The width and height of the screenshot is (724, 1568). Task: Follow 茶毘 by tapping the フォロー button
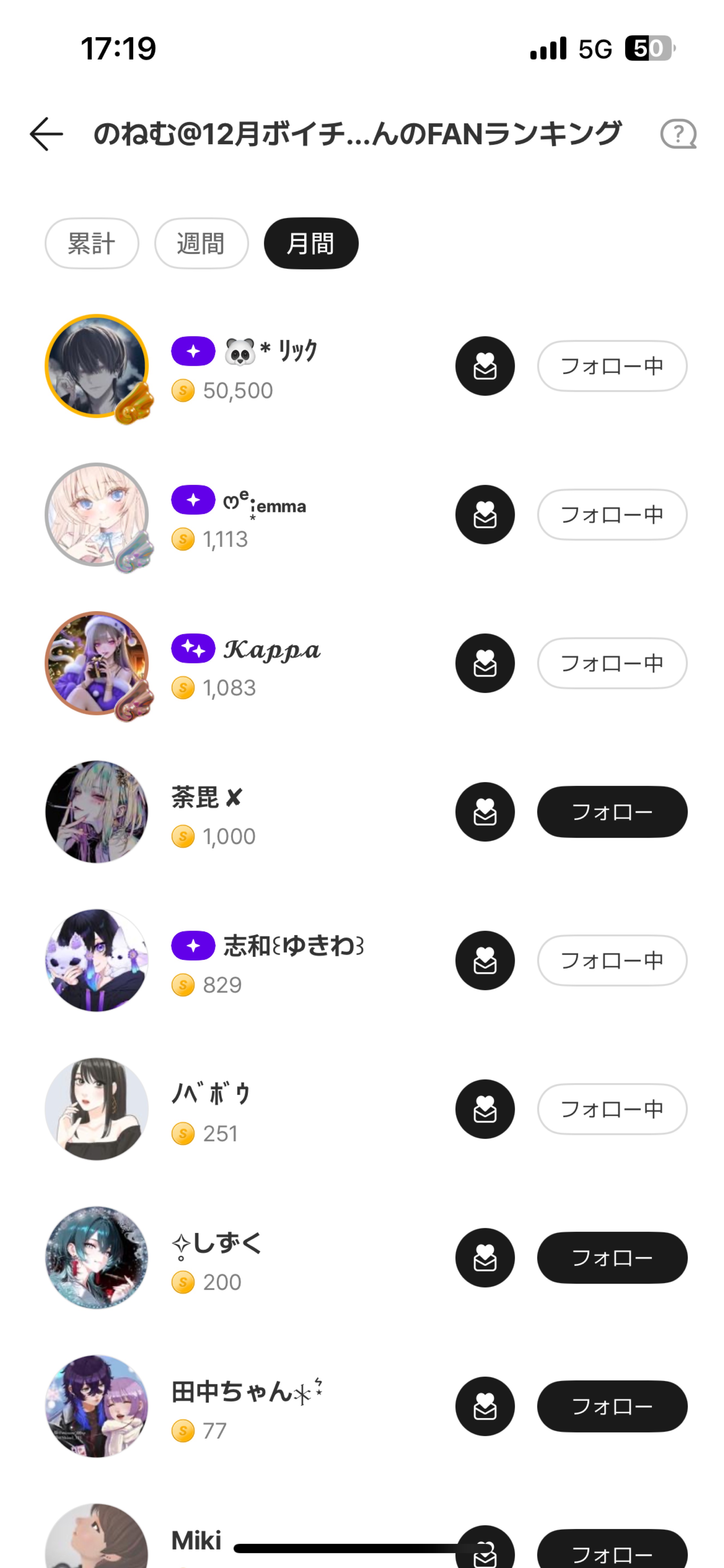click(x=611, y=812)
